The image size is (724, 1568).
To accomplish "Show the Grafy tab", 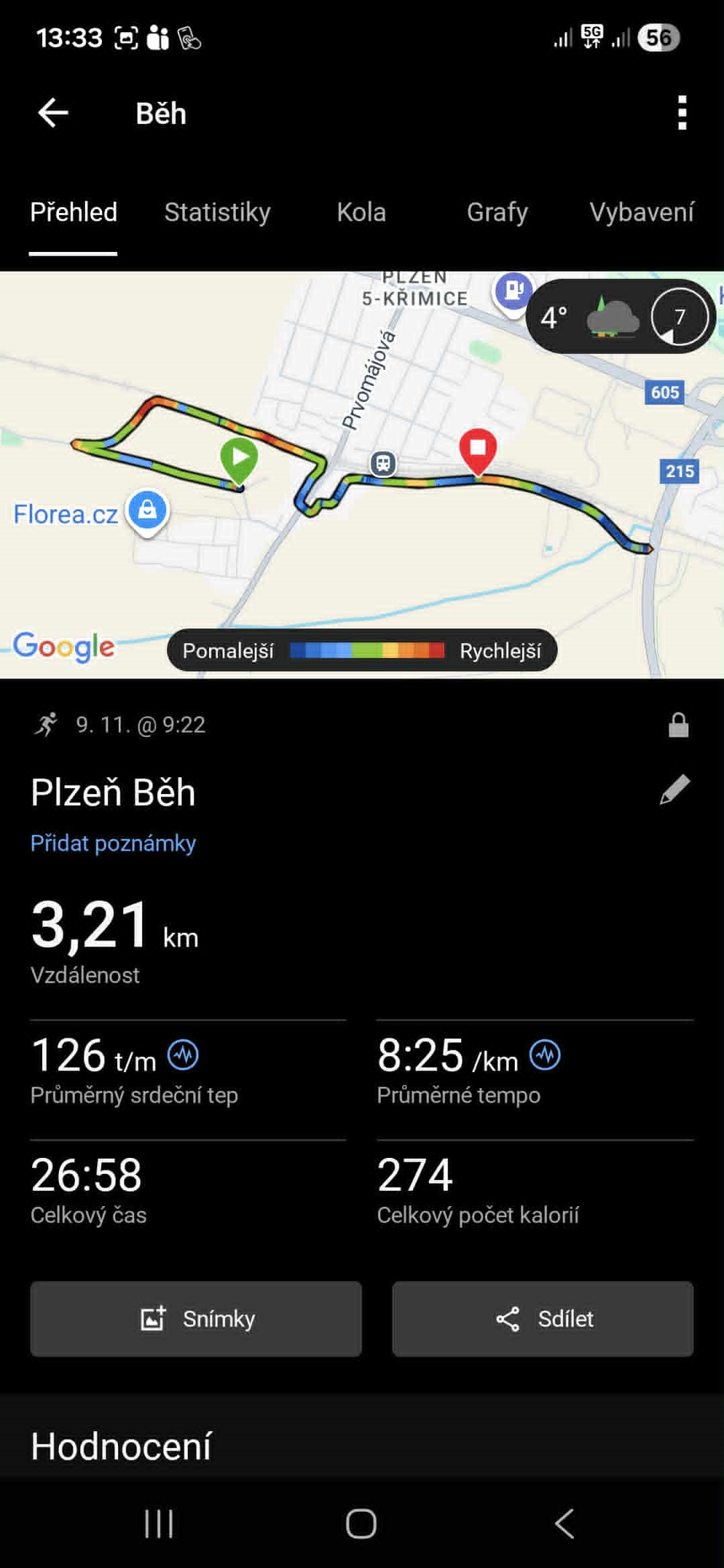I will coord(497,212).
